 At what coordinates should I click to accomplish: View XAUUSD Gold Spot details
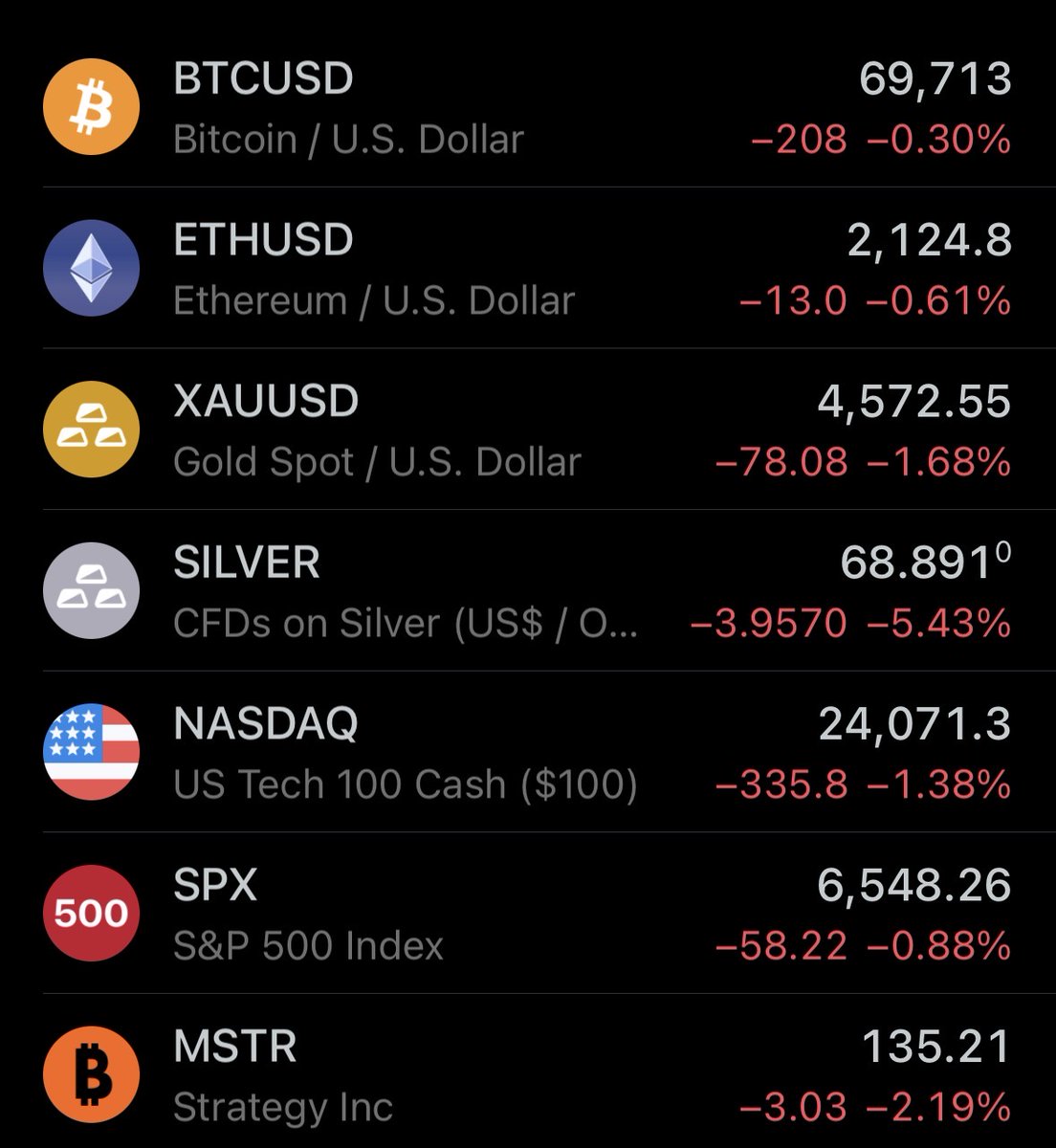tap(526, 430)
